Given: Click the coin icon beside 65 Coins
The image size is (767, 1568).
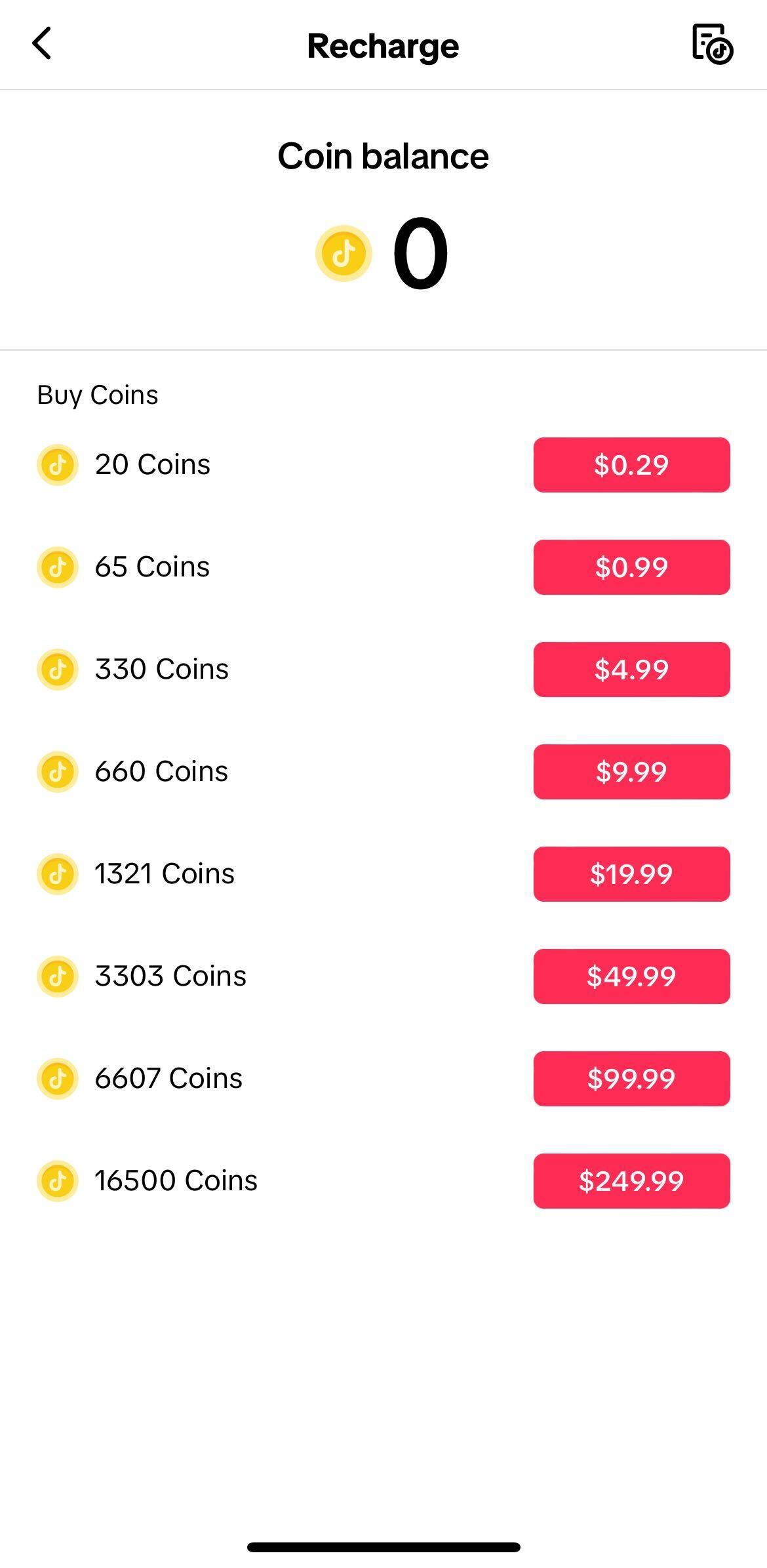Looking at the screenshot, I should tap(57, 567).
